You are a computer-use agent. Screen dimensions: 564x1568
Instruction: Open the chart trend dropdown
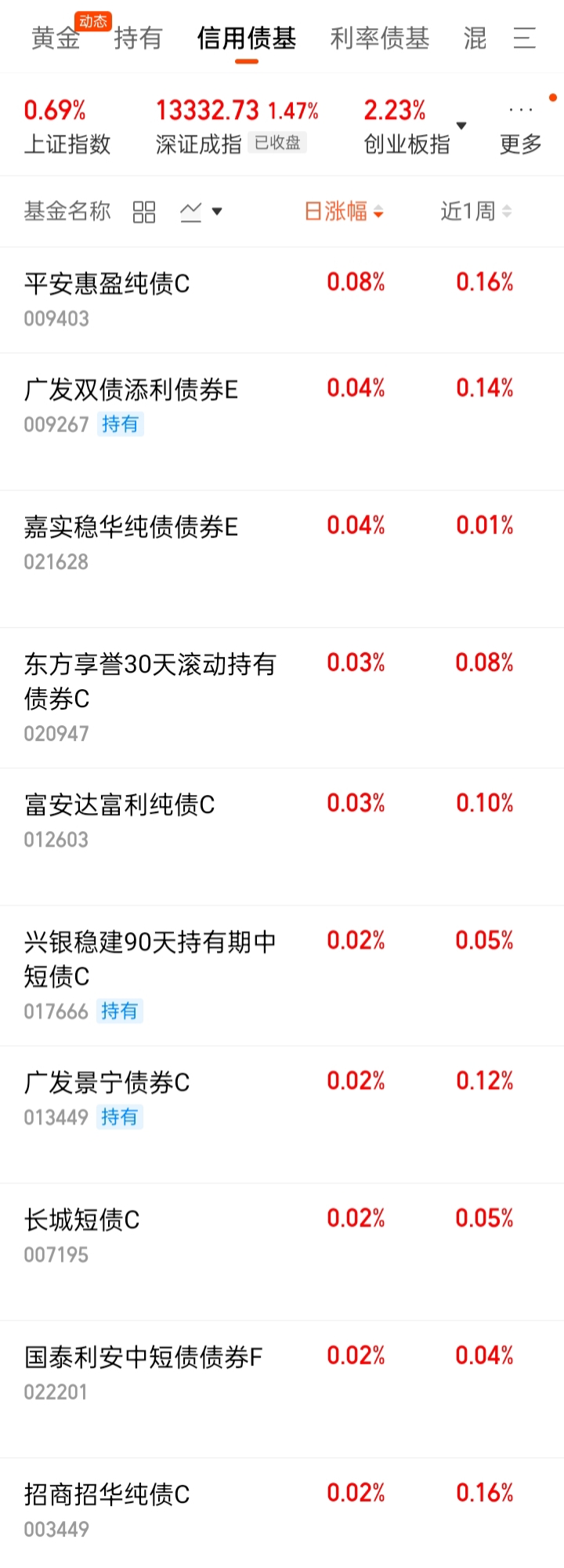pos(201,212)
